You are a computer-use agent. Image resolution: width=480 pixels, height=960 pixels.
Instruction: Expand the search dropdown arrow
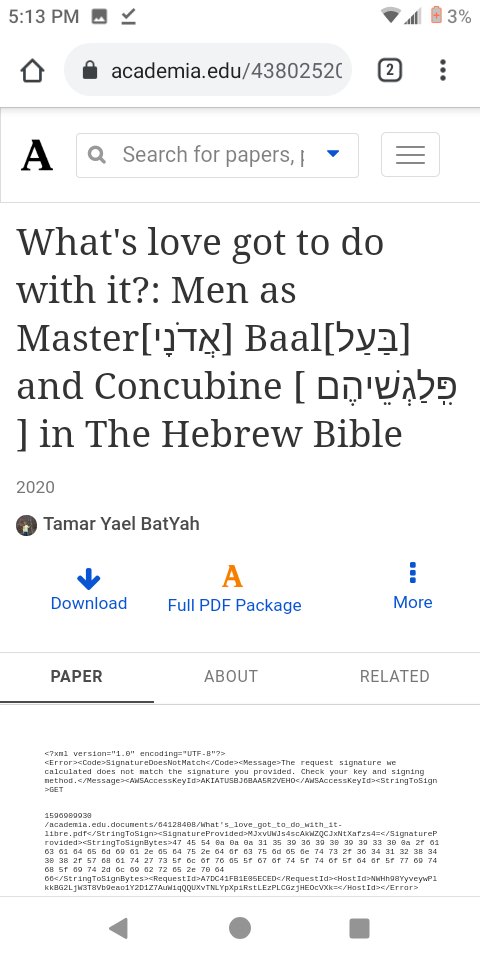click(x=333, y=154)
